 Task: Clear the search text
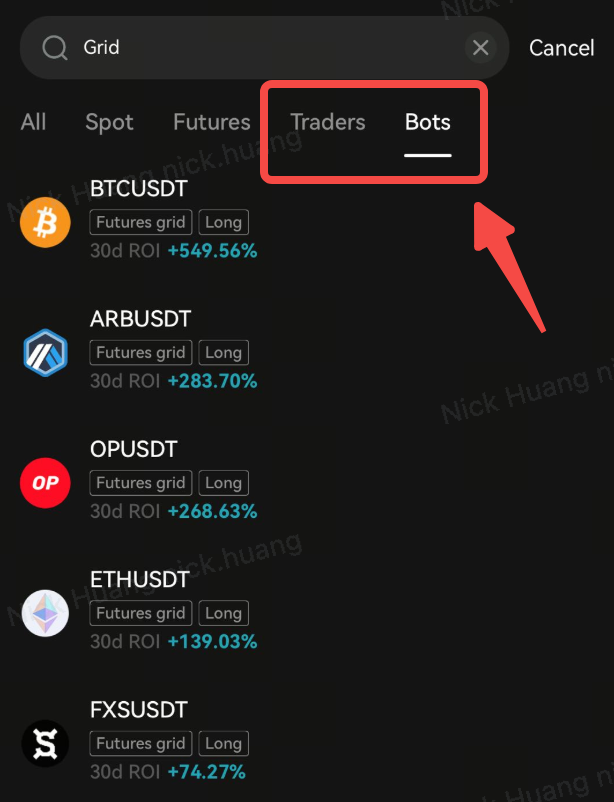(x=481, y=48)
